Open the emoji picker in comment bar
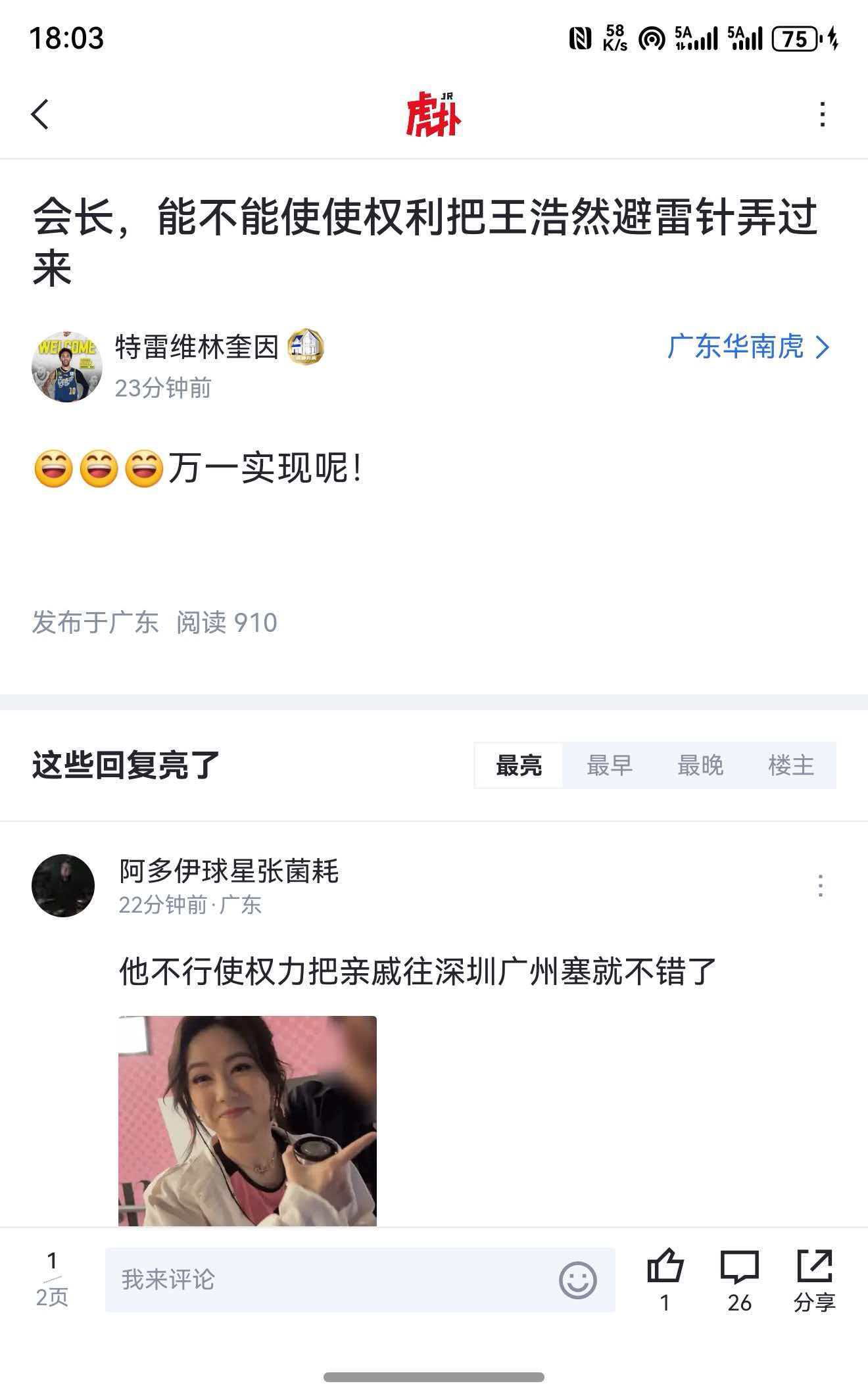 click(x=577, y=1280)
